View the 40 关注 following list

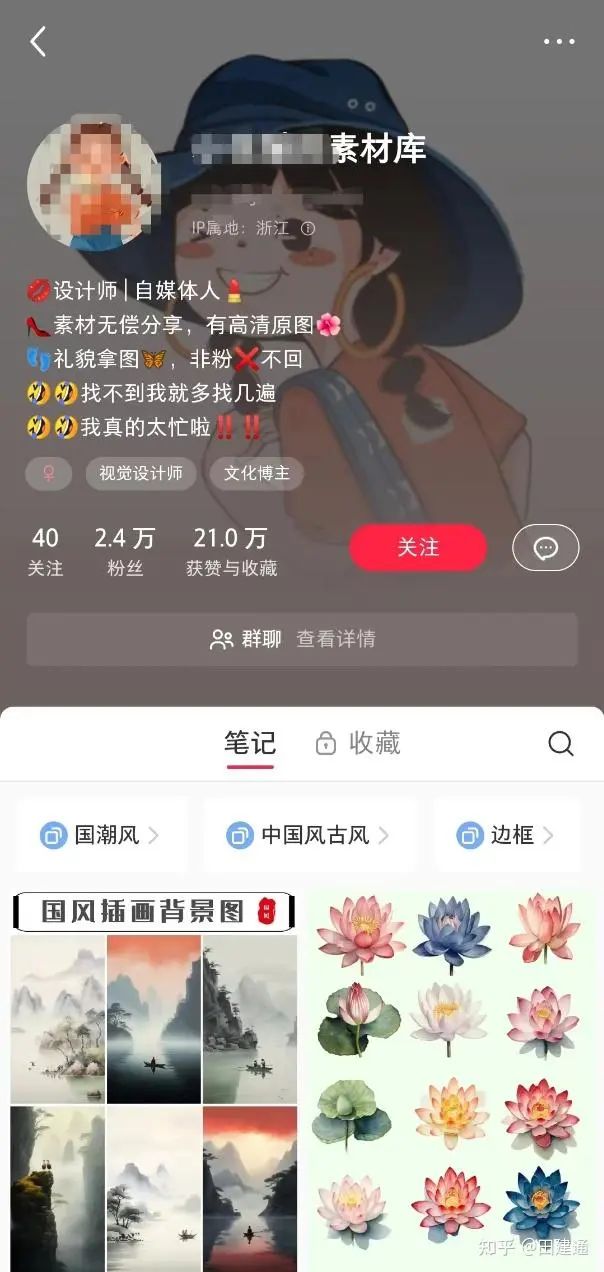[x=45, y=552]
